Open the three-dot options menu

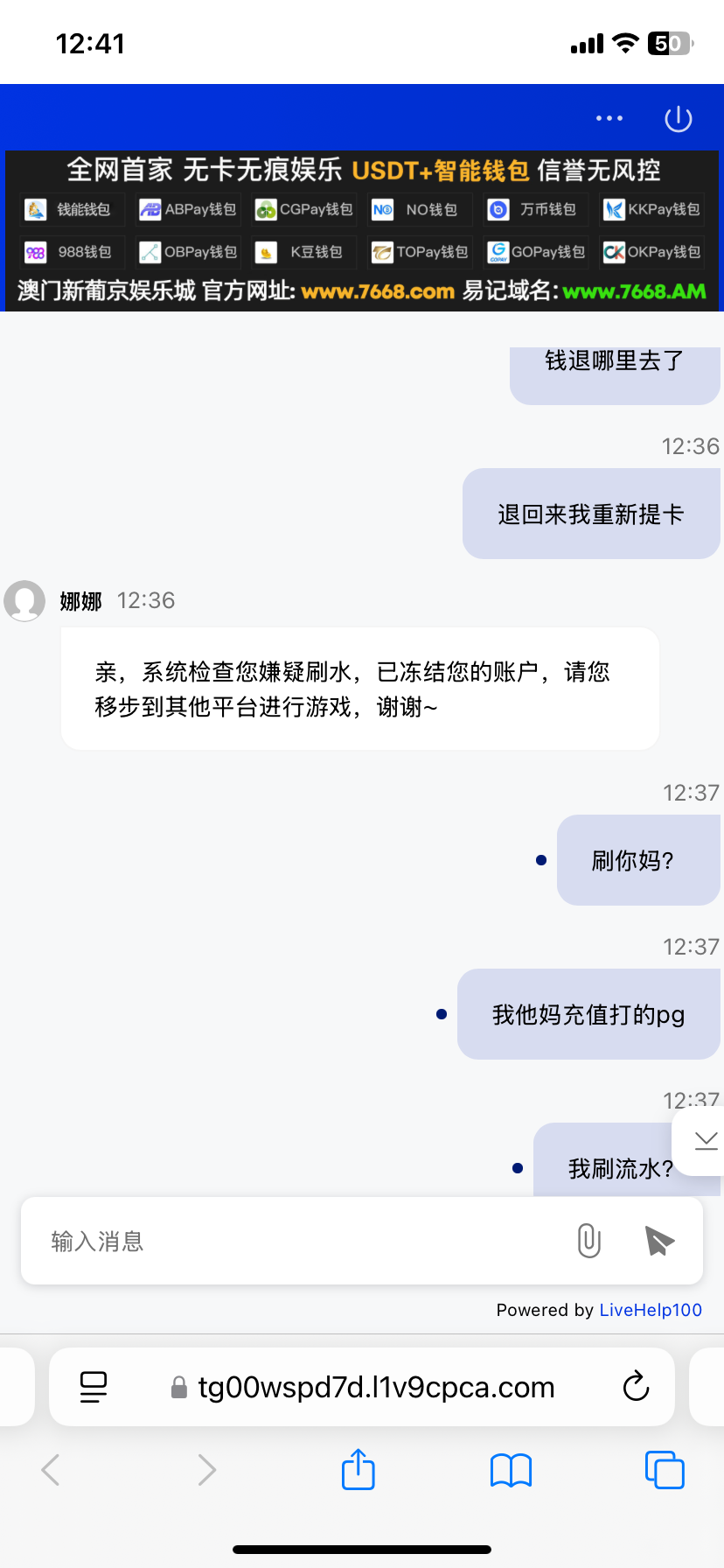tap(609, 117)
